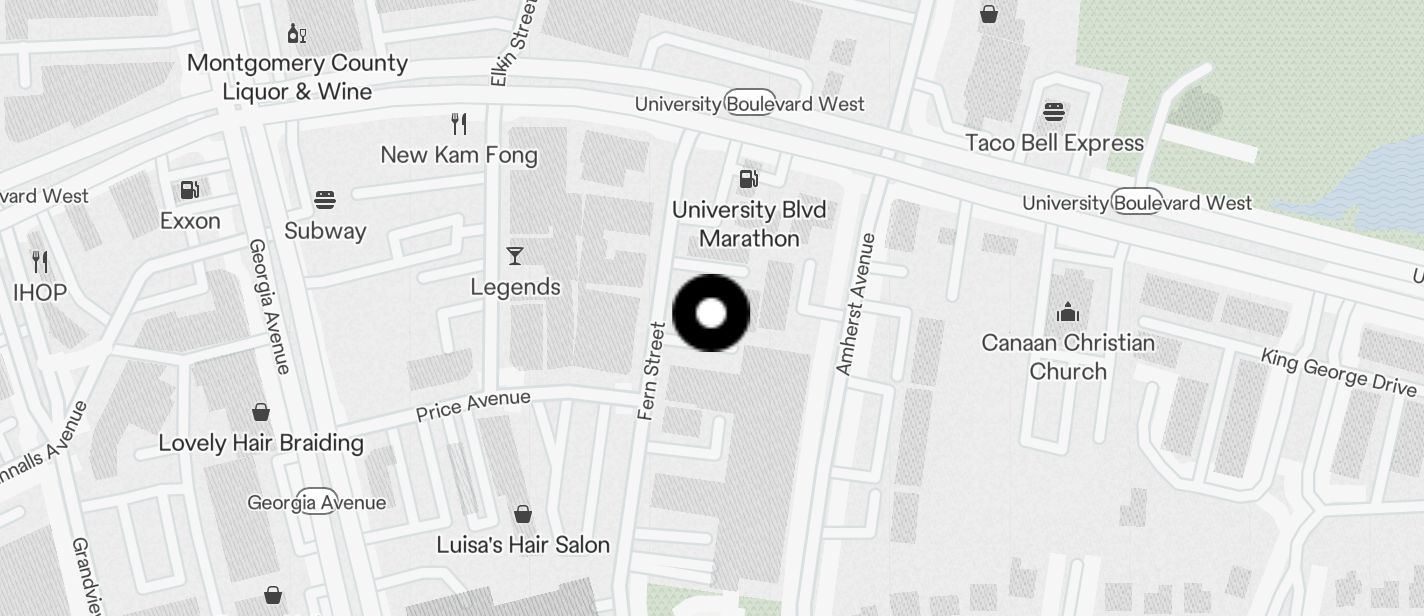Open Montgomery County Liquor & Wine marker
The width and height of the screenshot is (1424, 616).
pyautogui.click(x=297, y=34)
